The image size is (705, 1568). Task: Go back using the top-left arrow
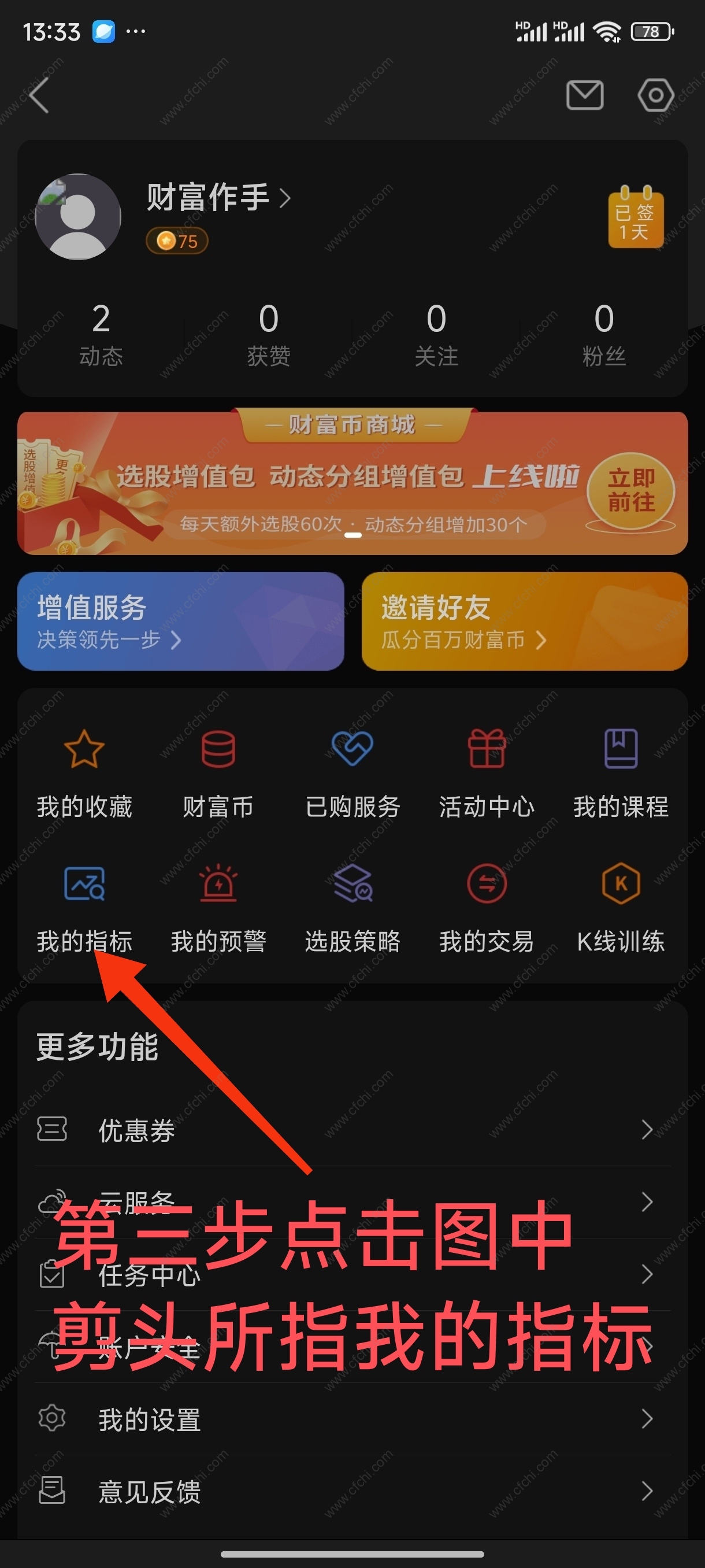[39, 95]
